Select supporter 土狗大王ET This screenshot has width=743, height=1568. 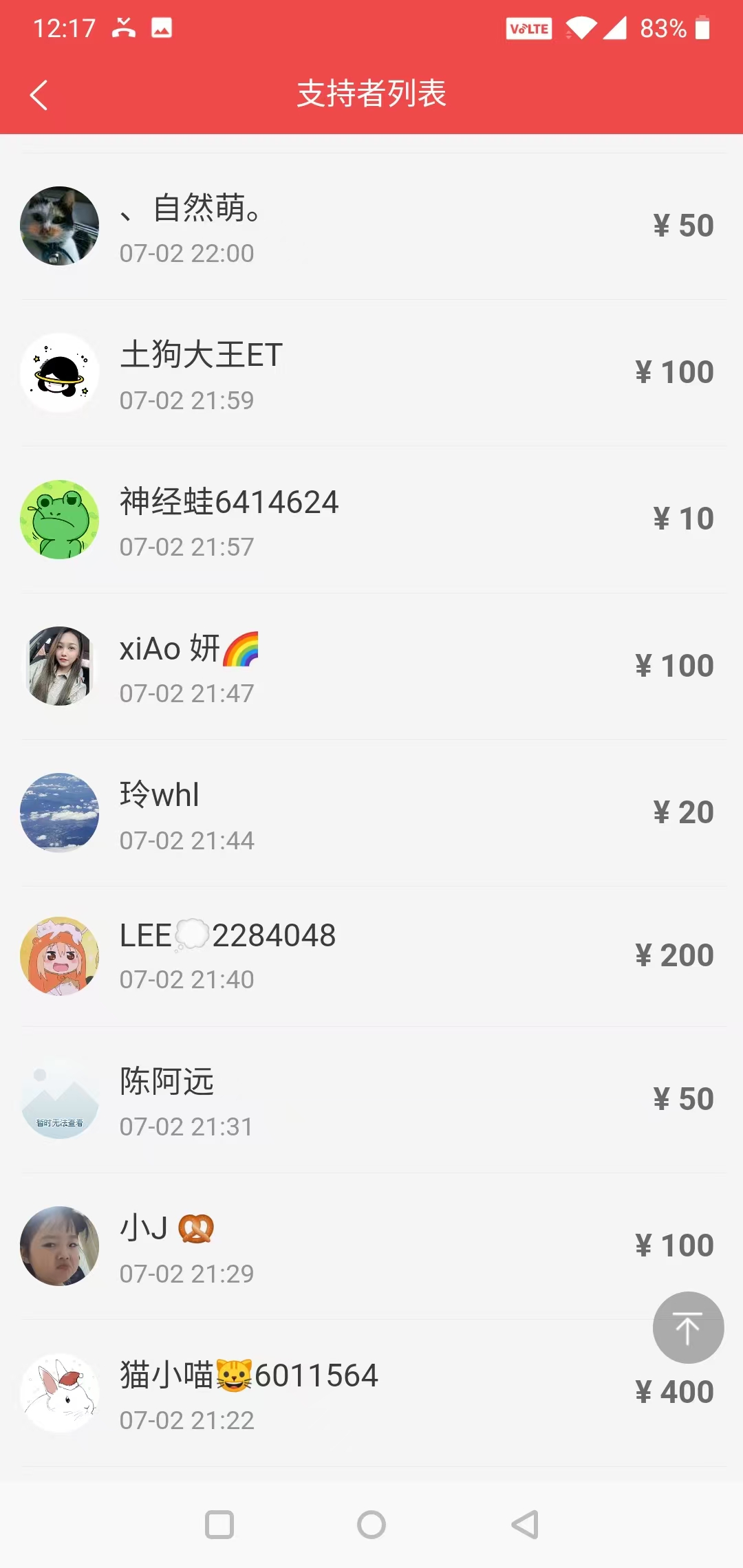371,373
